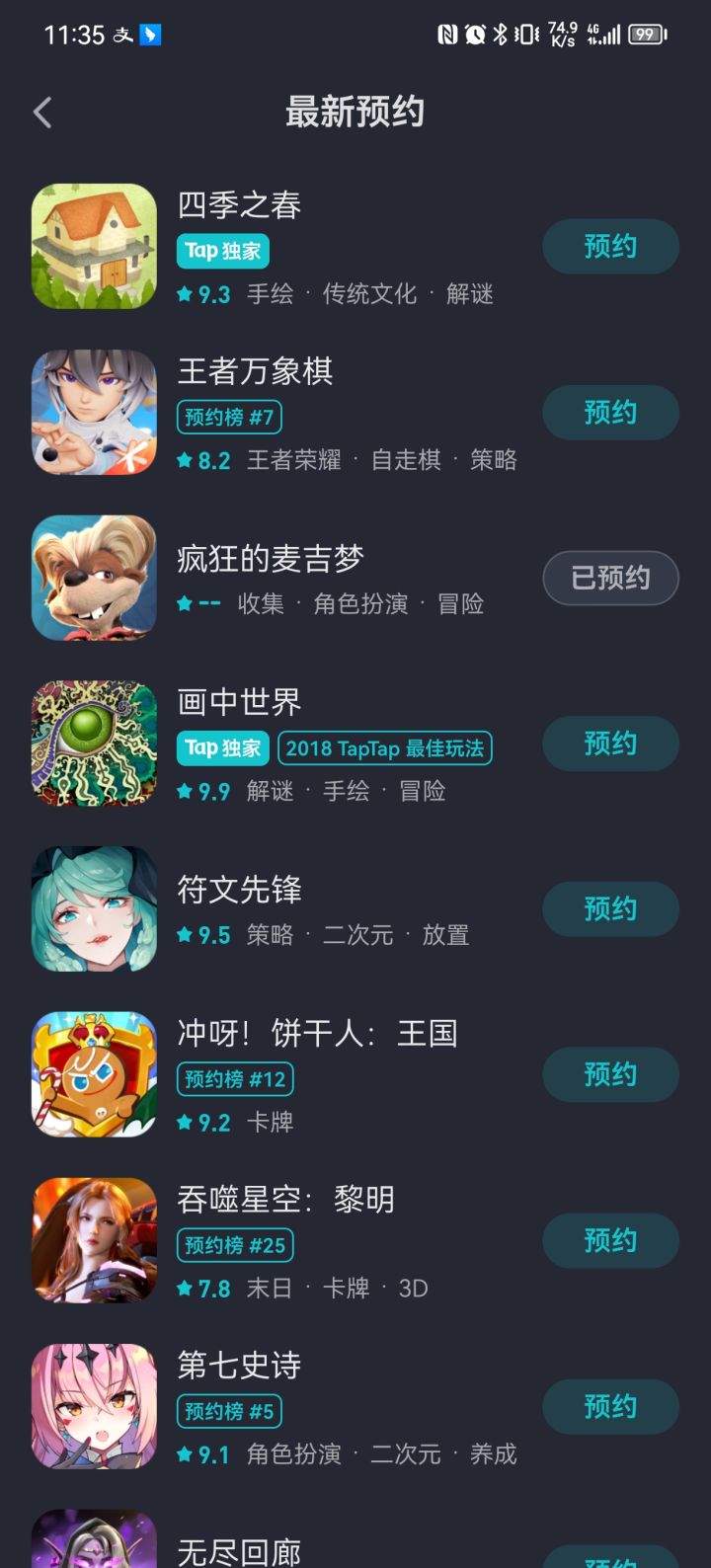Open the 无尽回廊 list entry
This screenshot has width=711, height=1568.
(x=237, y=1545)
